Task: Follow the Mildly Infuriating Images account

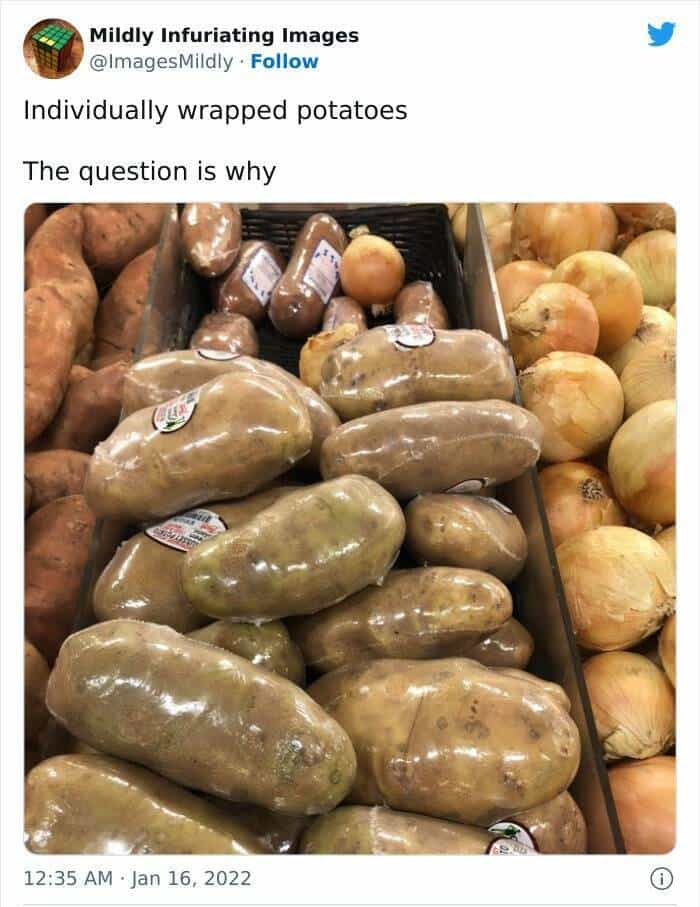Action: click(286, 62)
